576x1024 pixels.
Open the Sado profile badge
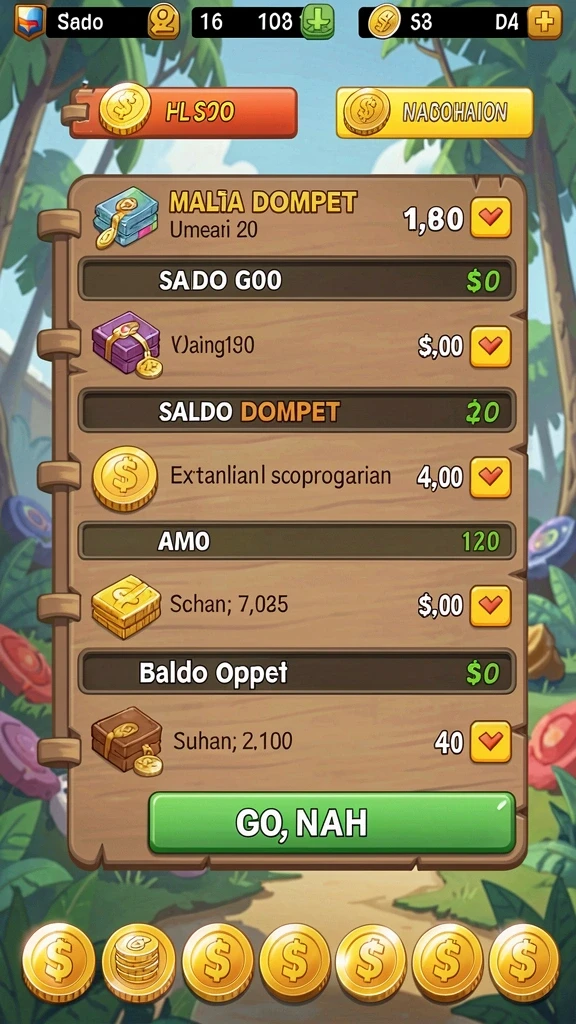(x=30, y=22)
